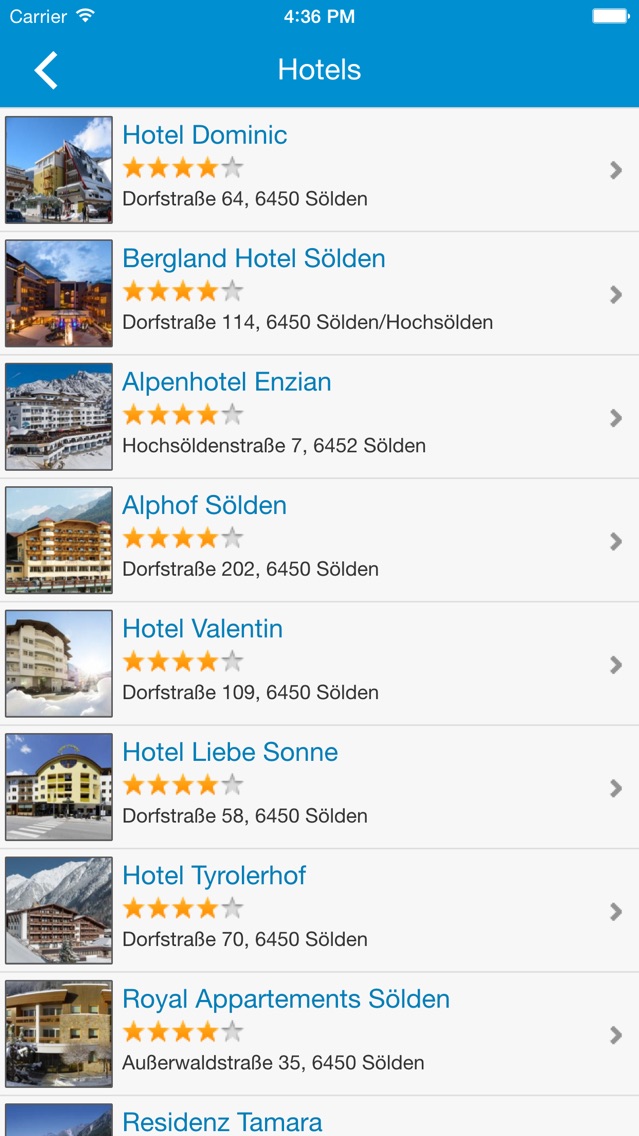Viewport: 639px width, 1136px height.
Task: Go back using the header arrow
Action: tap(46, 70)
